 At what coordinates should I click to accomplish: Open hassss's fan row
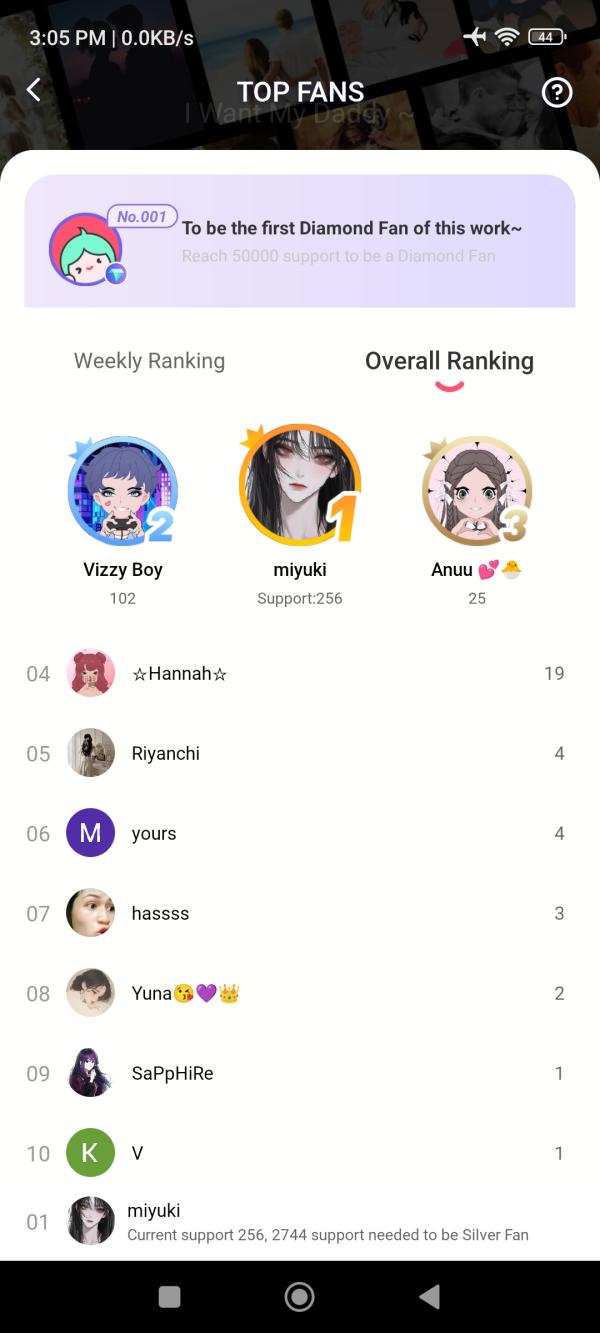300,913
